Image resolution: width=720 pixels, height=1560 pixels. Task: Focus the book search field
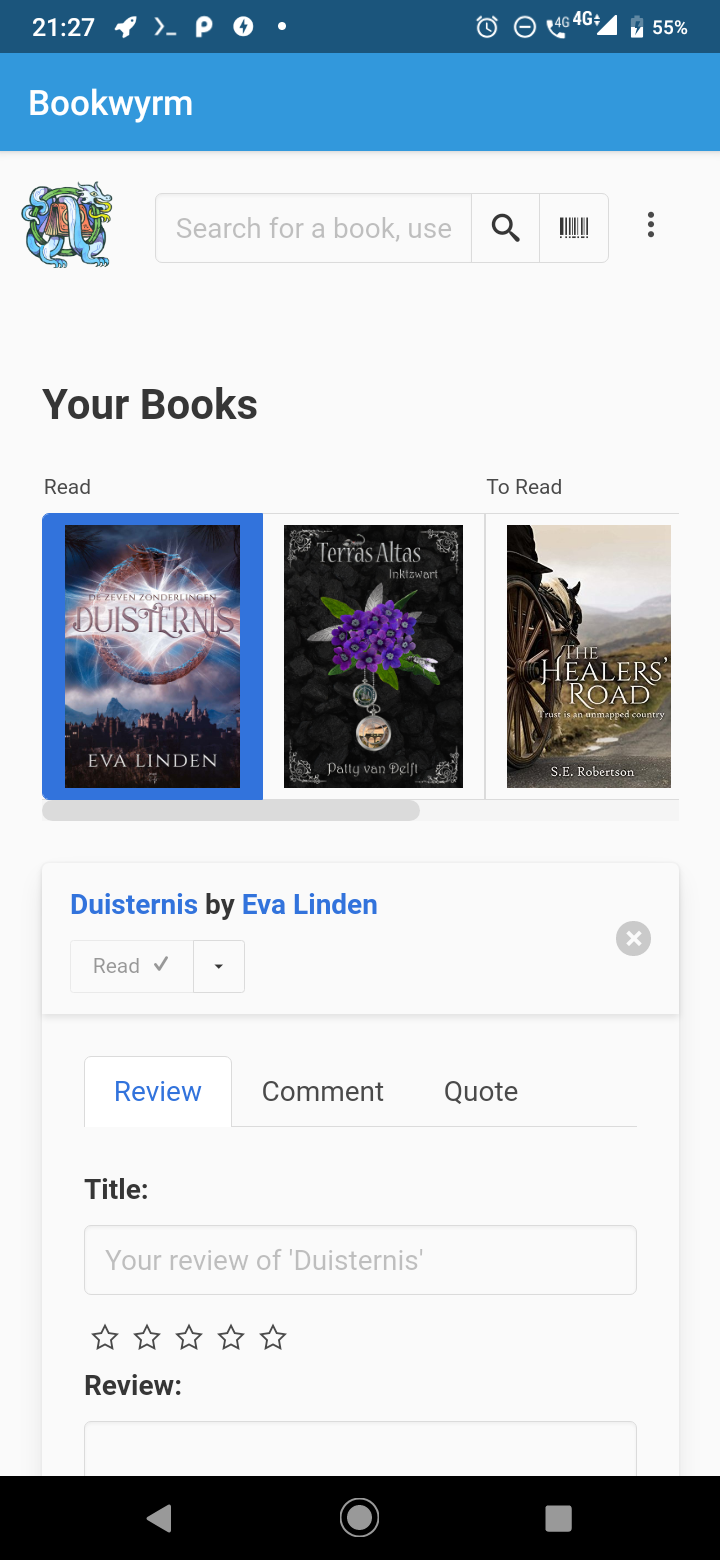click(313, 229)
